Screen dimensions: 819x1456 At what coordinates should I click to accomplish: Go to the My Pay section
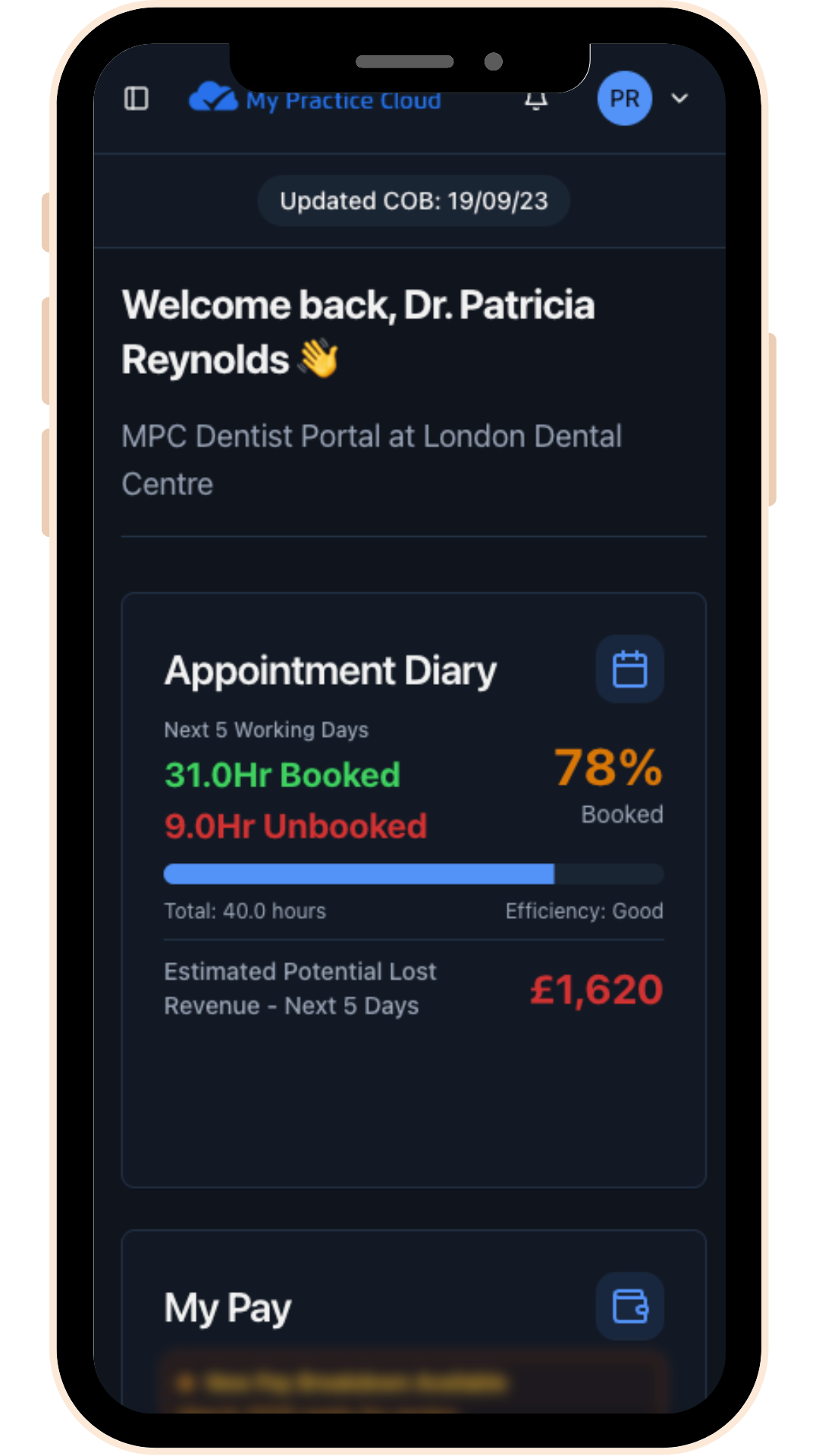point(227,1307)
